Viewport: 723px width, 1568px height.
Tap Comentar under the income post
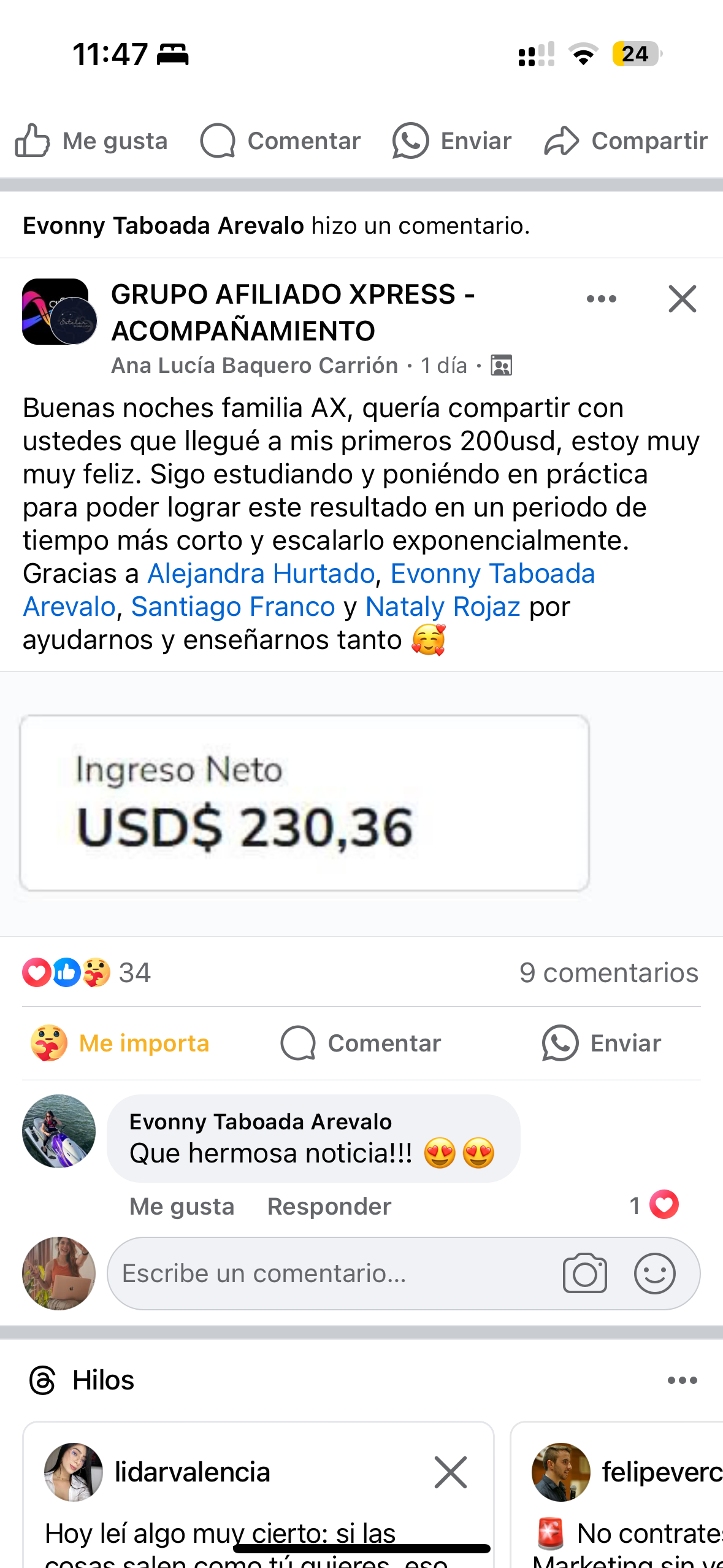coord(361,1043)
